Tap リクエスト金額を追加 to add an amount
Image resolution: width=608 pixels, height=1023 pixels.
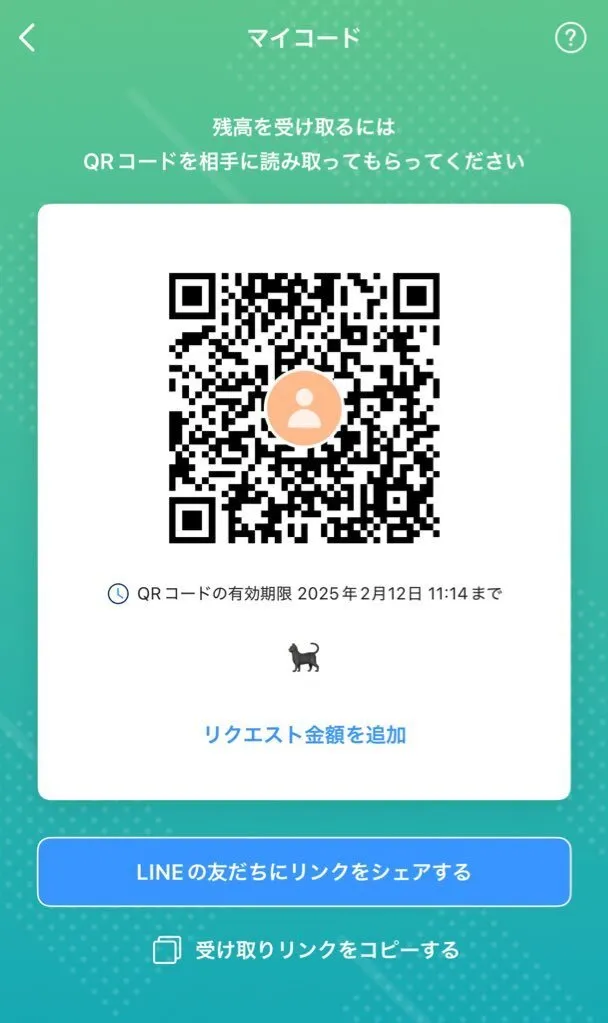point(304,735)
